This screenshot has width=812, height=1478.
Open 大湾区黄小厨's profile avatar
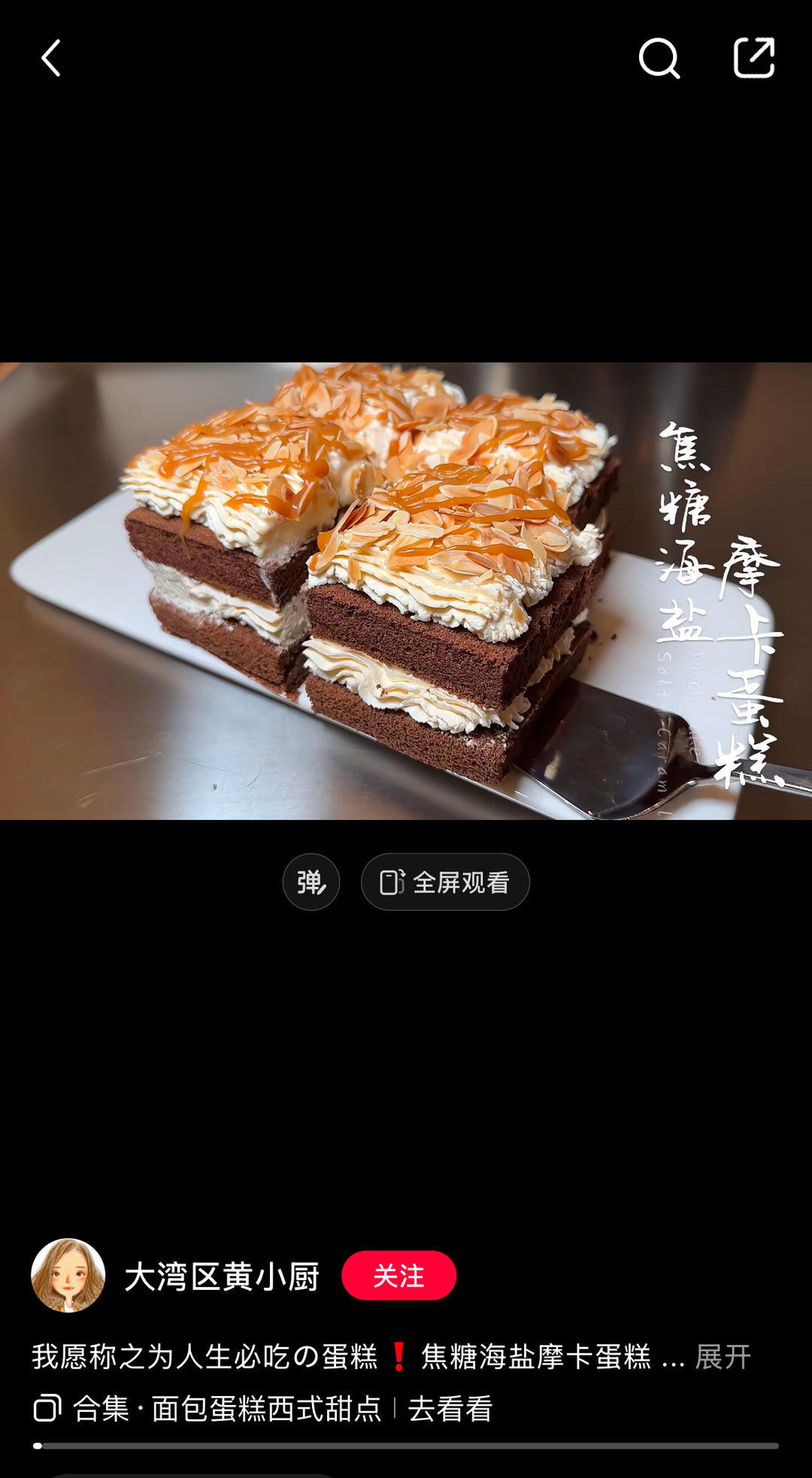pos(68,1276)
